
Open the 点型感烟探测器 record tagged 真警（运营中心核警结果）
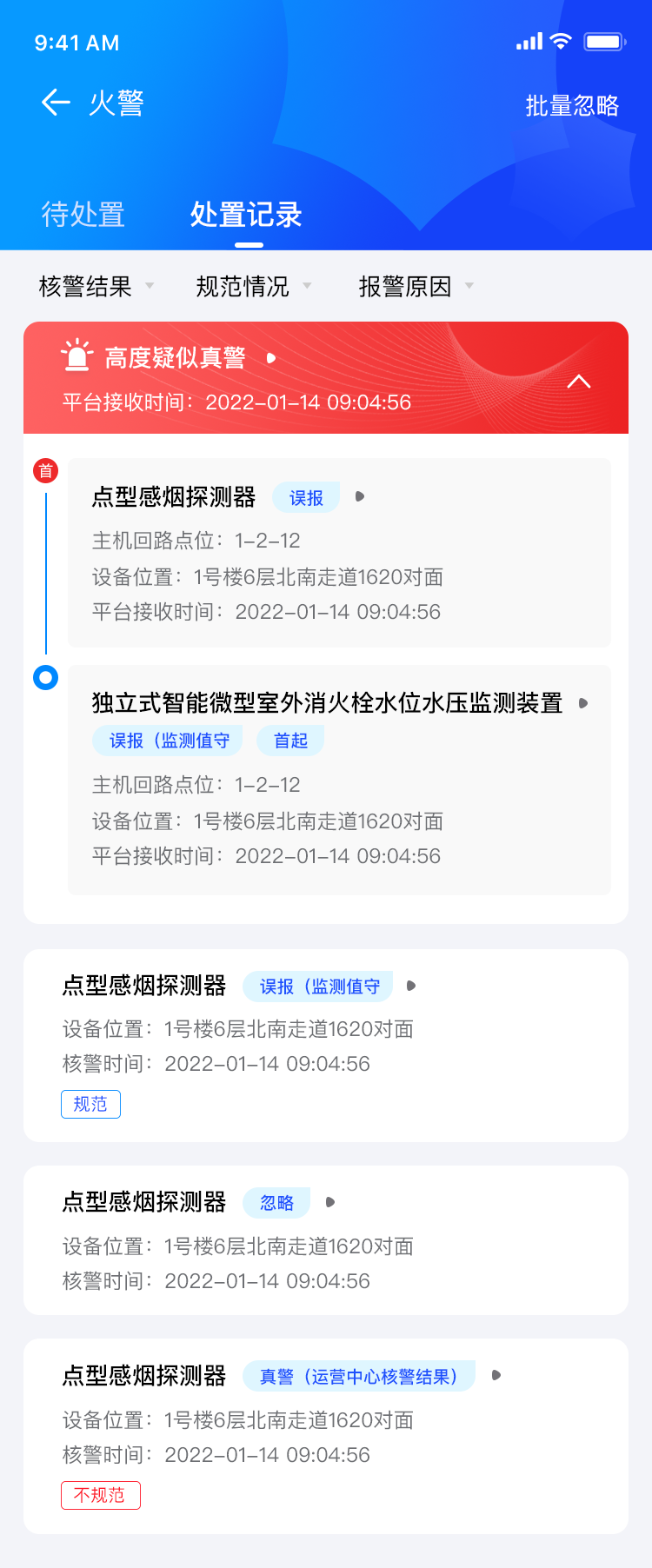coord(325,1435)
